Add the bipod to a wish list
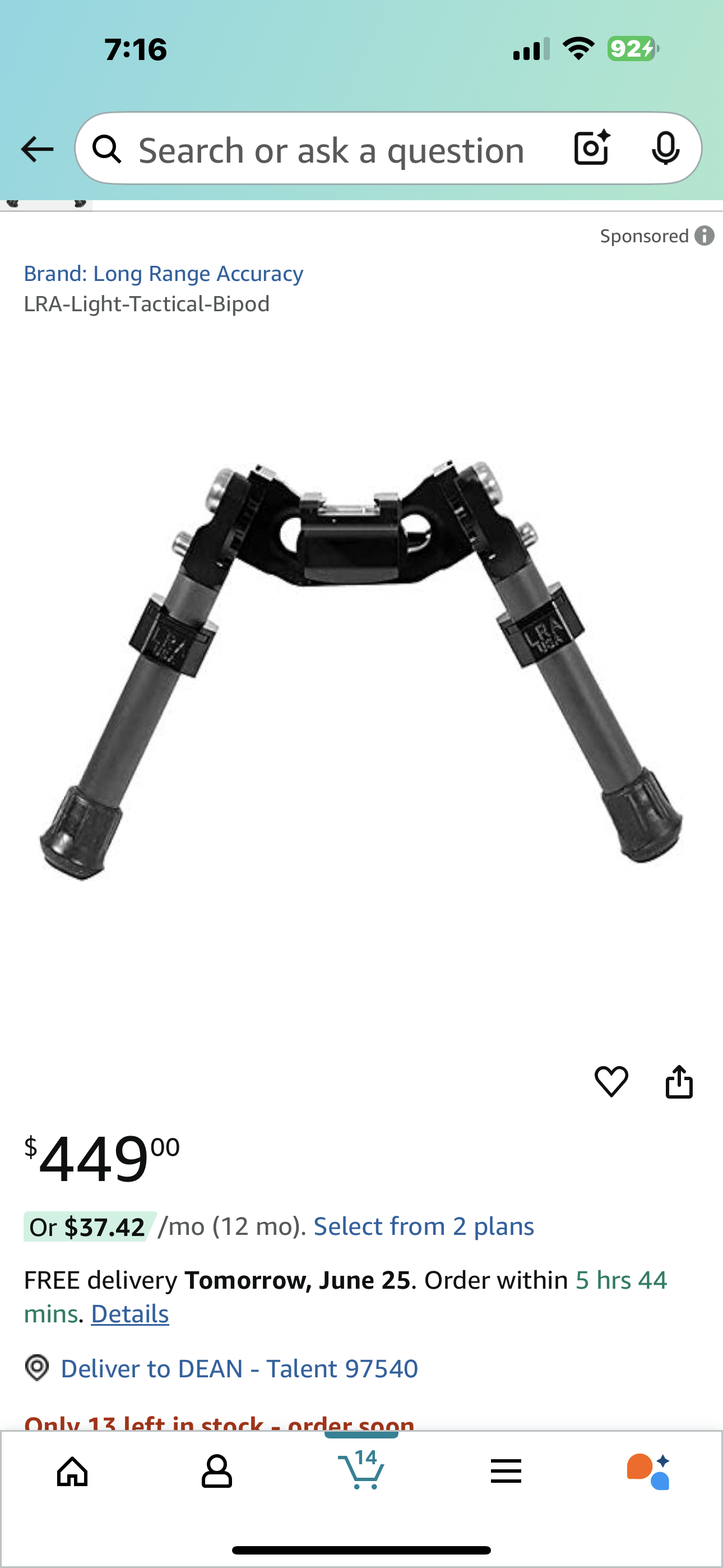723x1568 pixels. 611,1082
